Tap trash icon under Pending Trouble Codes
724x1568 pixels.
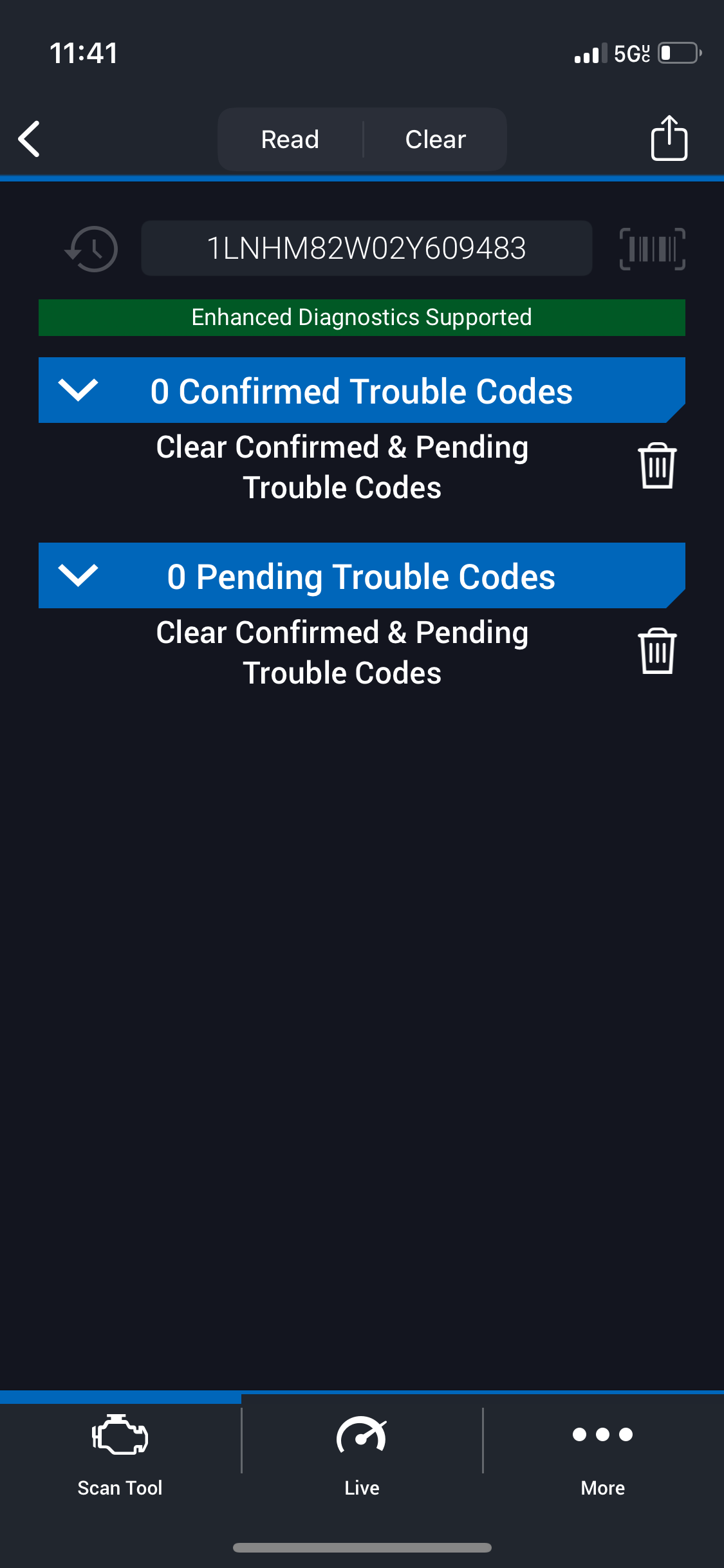coord(657,651)
